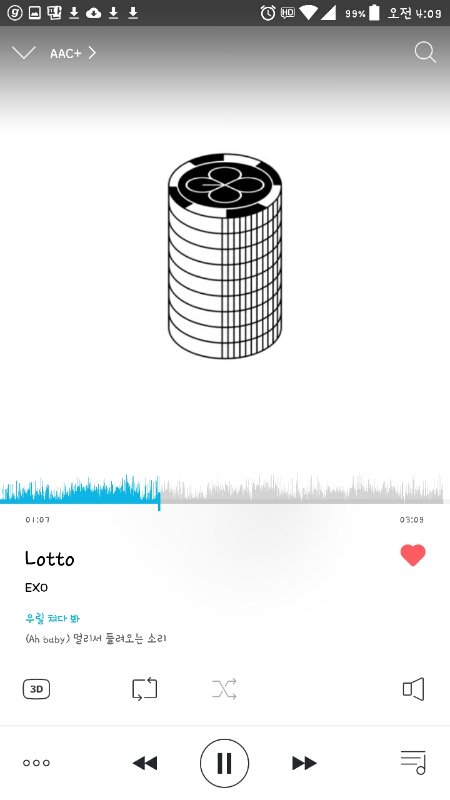Pause the song Lotto
Viewport: 450px width, 800px height.
point(224,763)
